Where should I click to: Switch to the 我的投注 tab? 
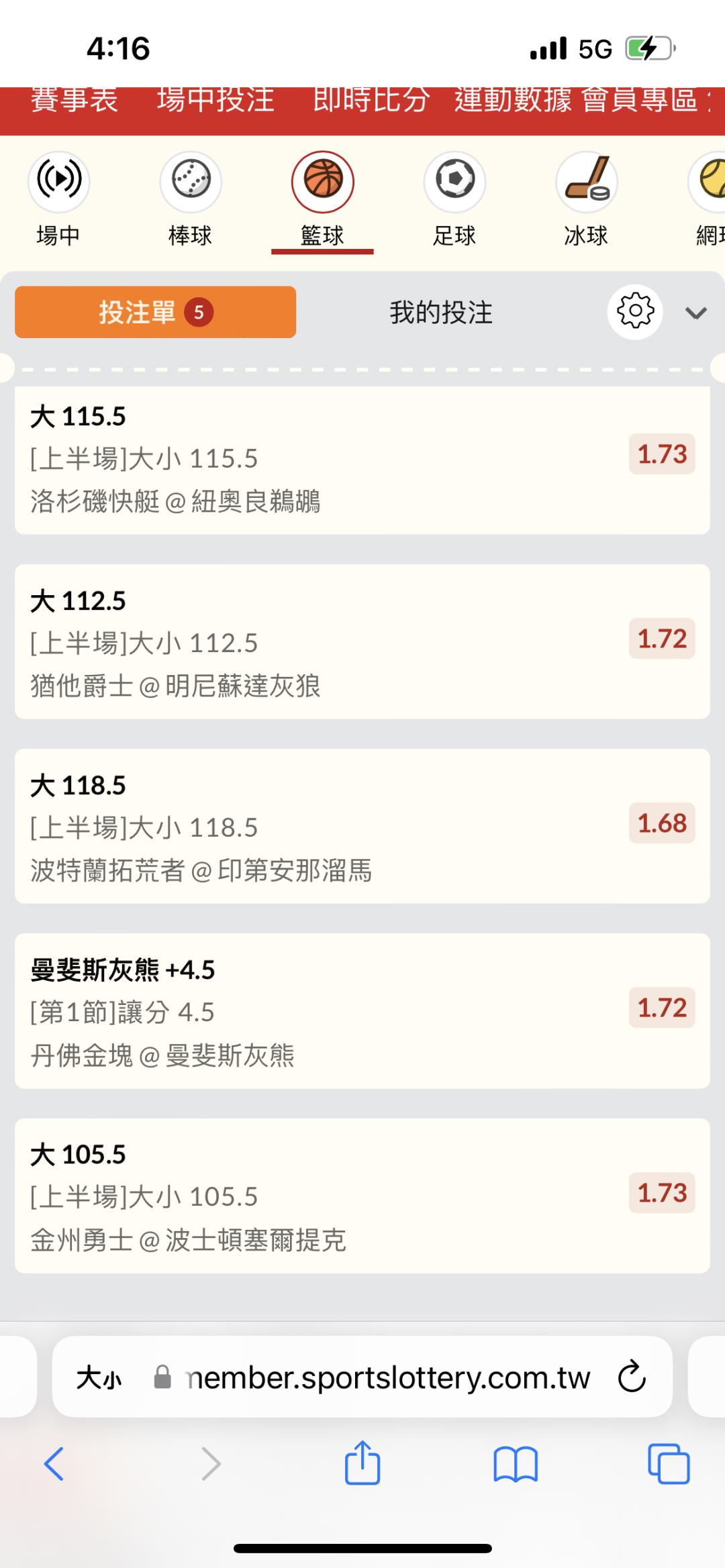coord(441,313)
